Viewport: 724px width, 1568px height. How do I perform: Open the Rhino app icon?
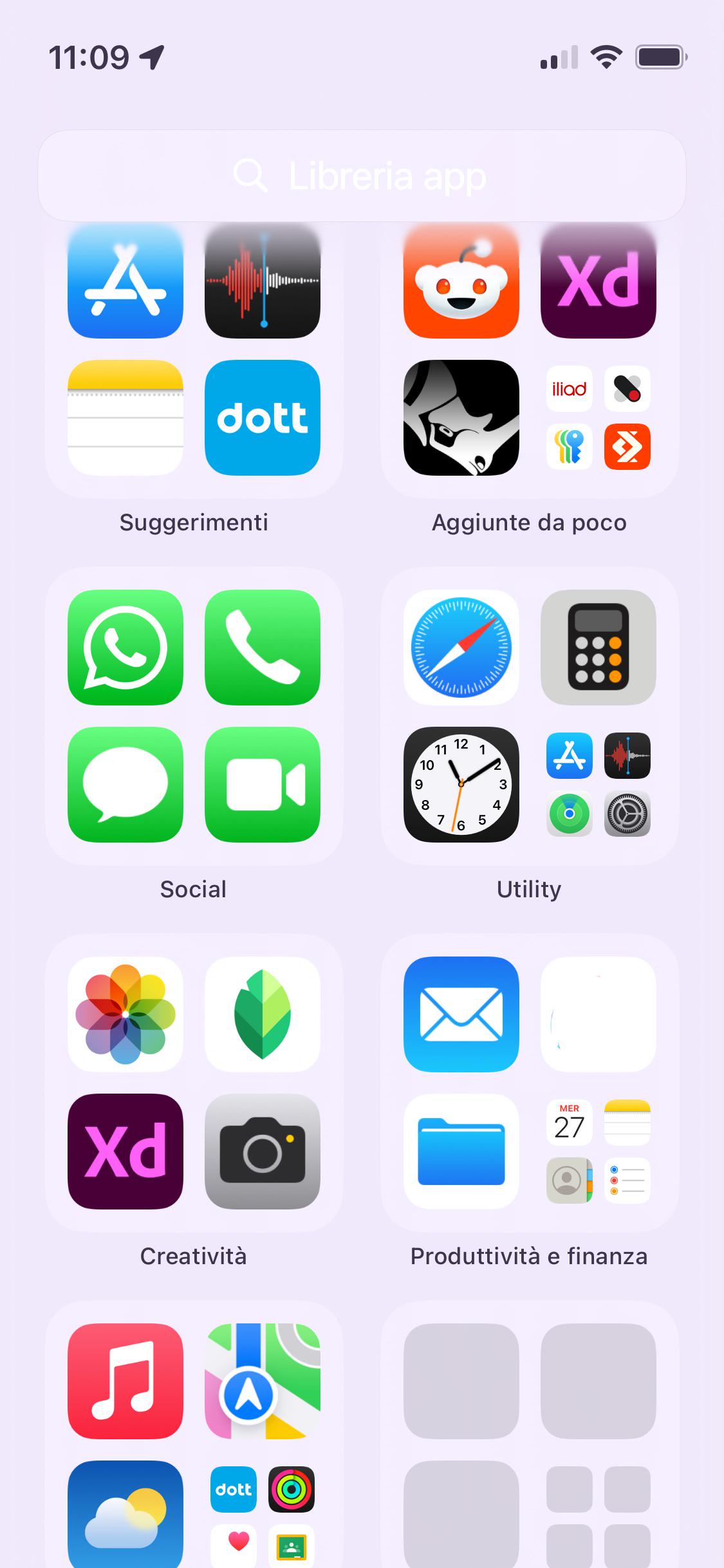coord(461,418)
